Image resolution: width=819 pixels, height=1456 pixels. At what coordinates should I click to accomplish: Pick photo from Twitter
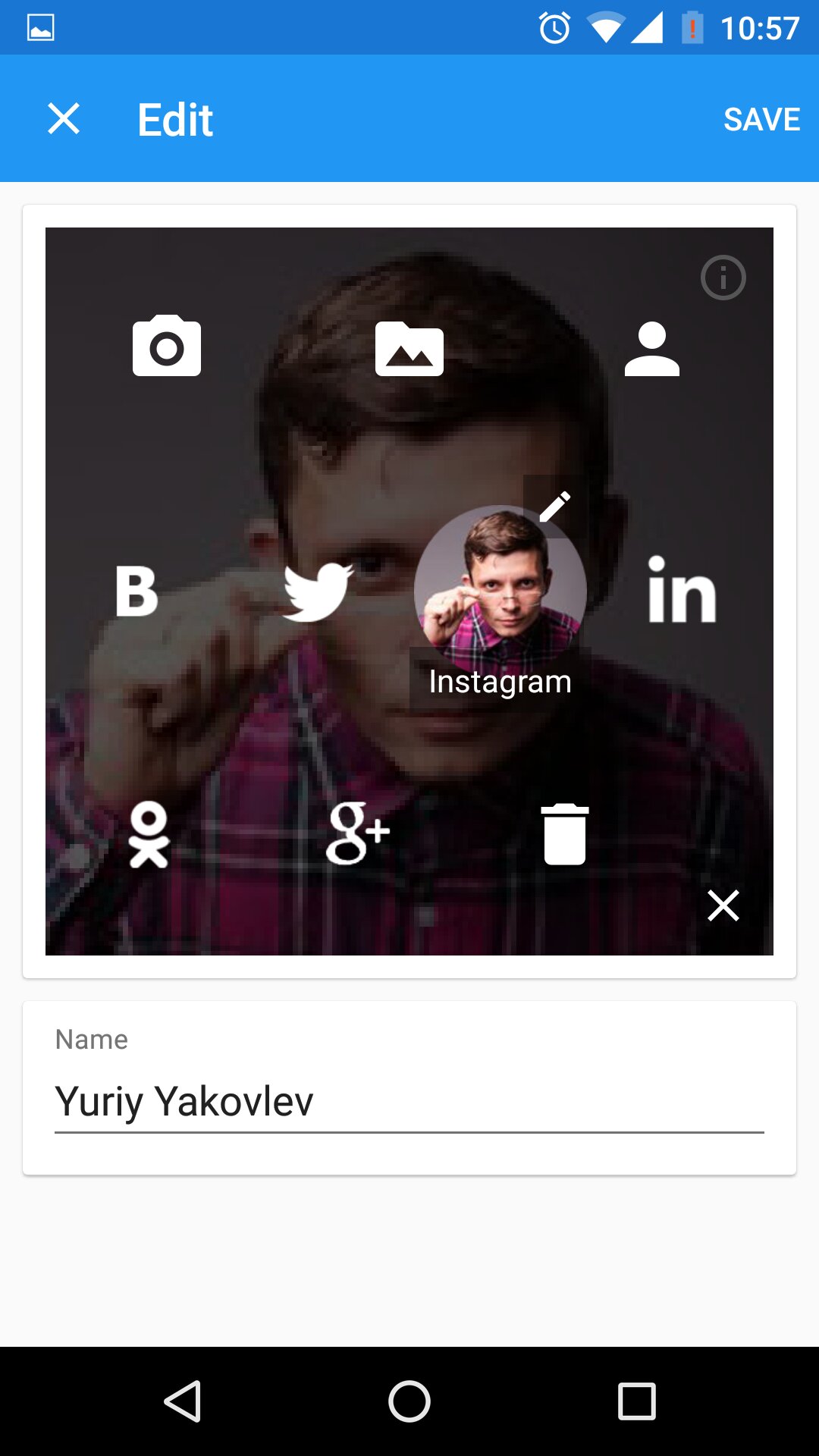tap(318, 591)
